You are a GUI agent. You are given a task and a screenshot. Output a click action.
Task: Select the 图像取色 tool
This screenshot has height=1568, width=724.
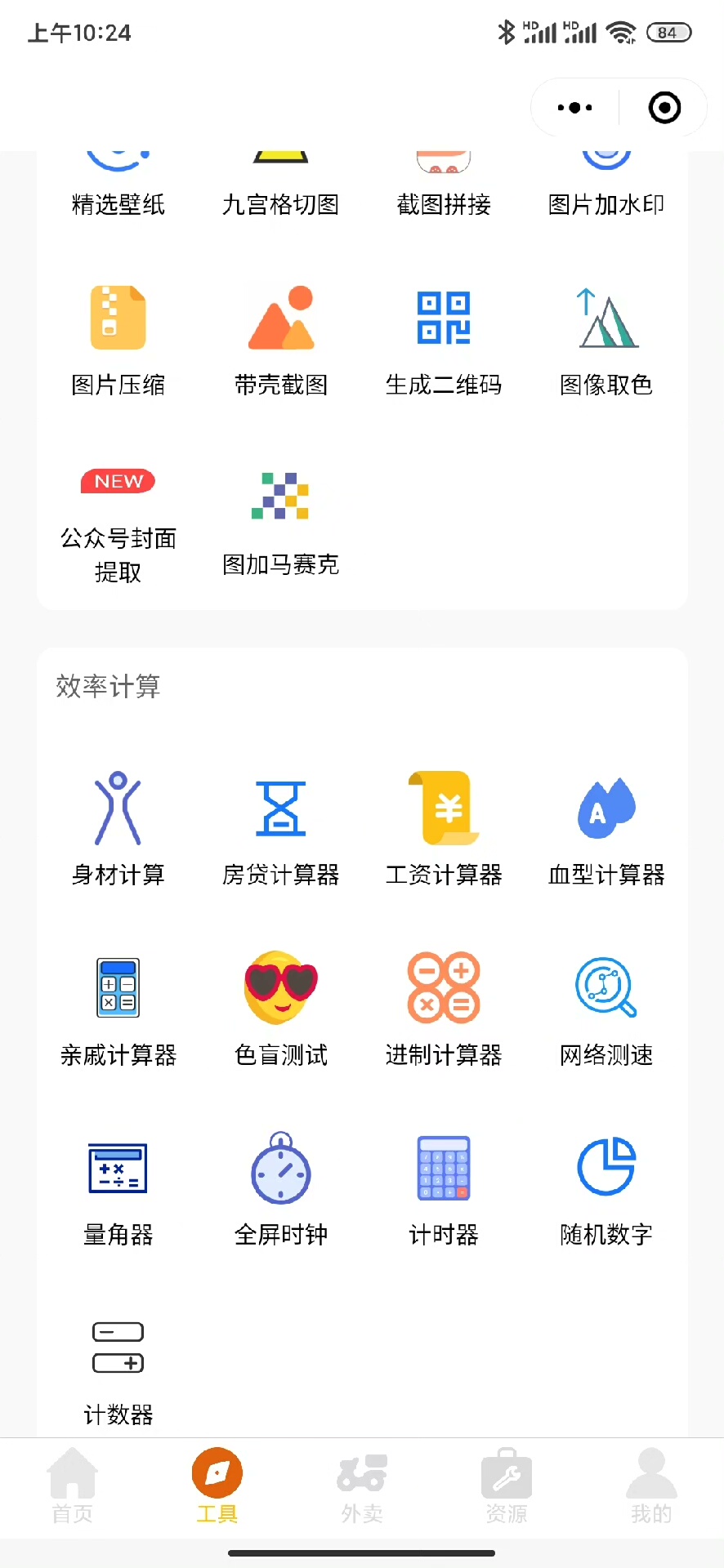point(606,339)
